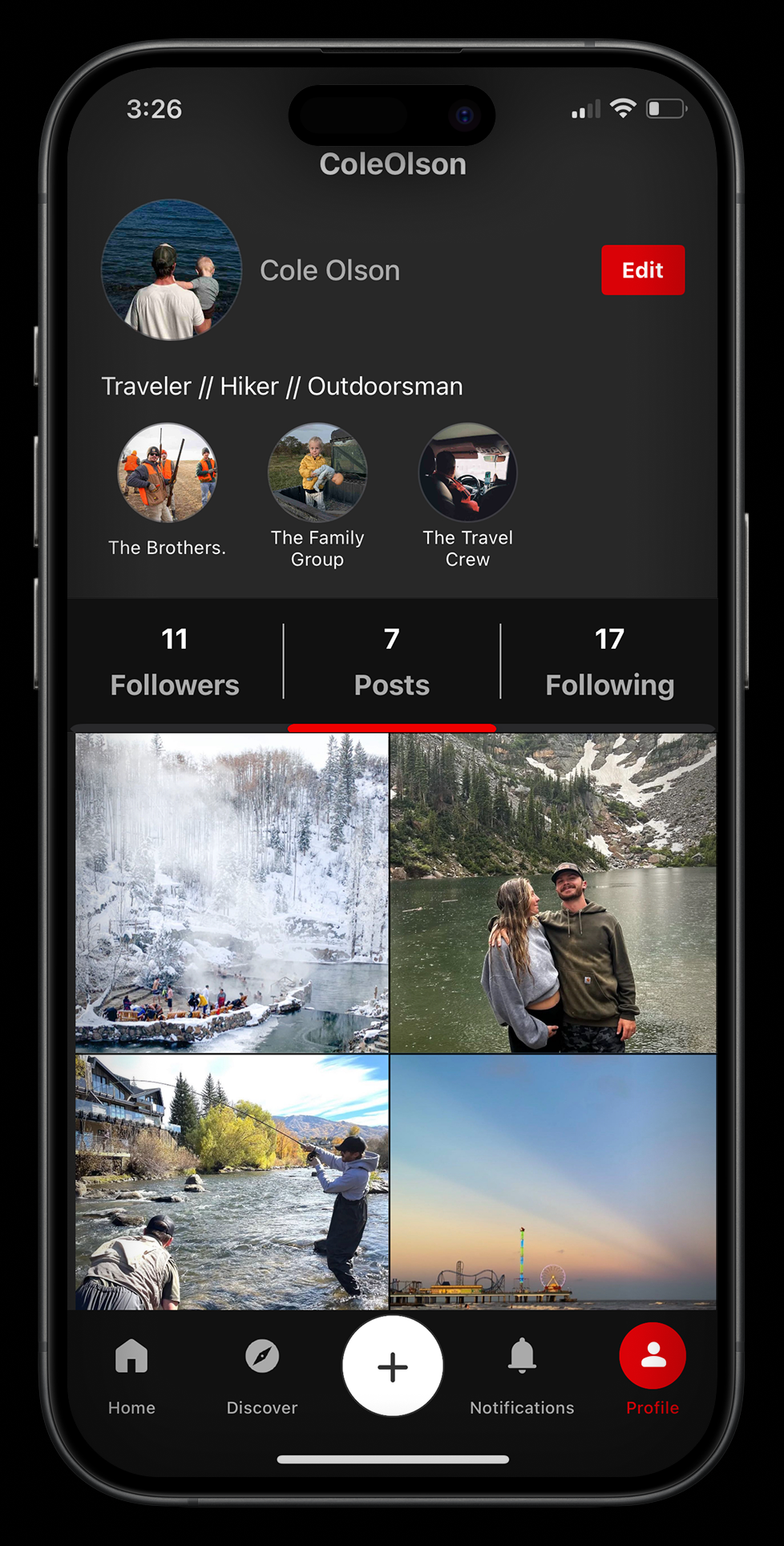Go to the Home tab

pos(131,1372)
